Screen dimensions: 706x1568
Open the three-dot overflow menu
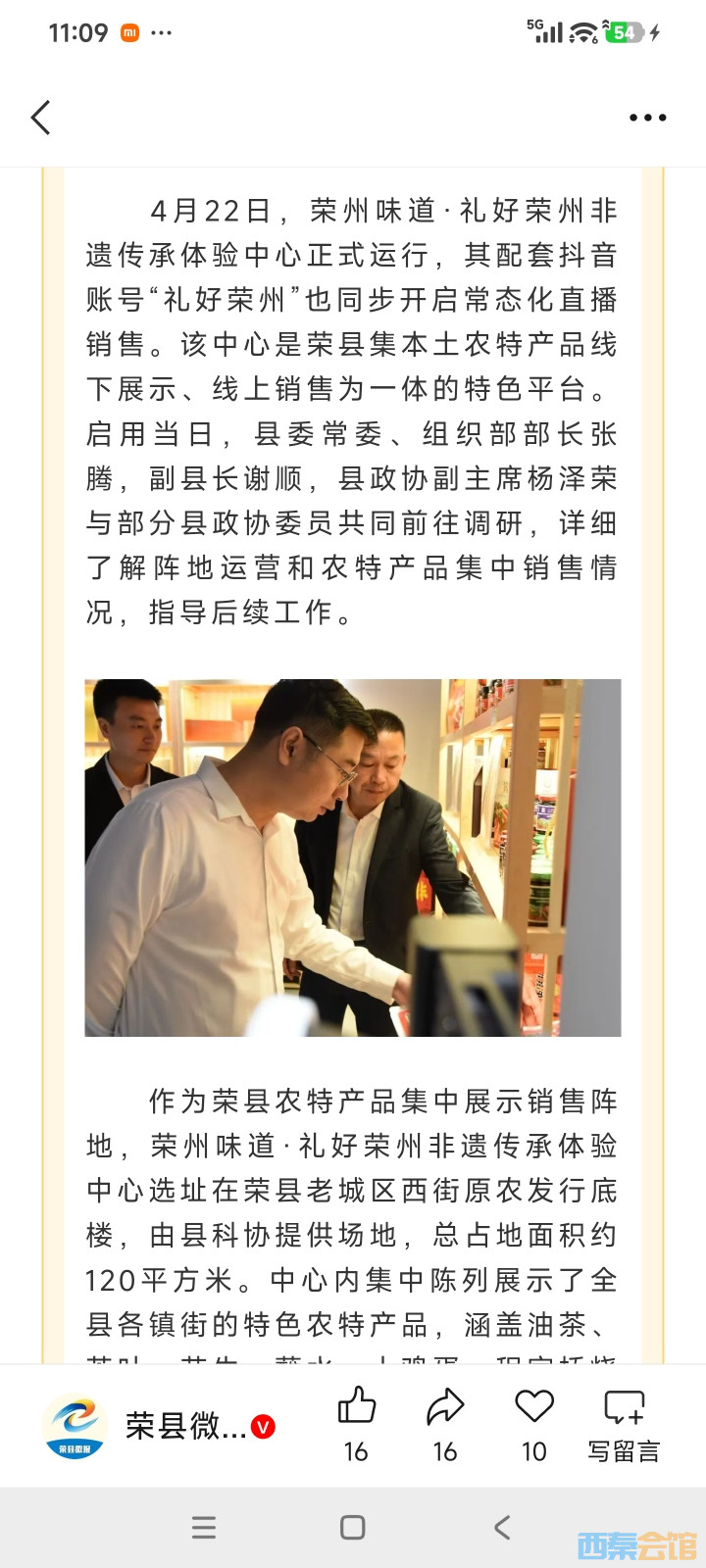(647, 118)
